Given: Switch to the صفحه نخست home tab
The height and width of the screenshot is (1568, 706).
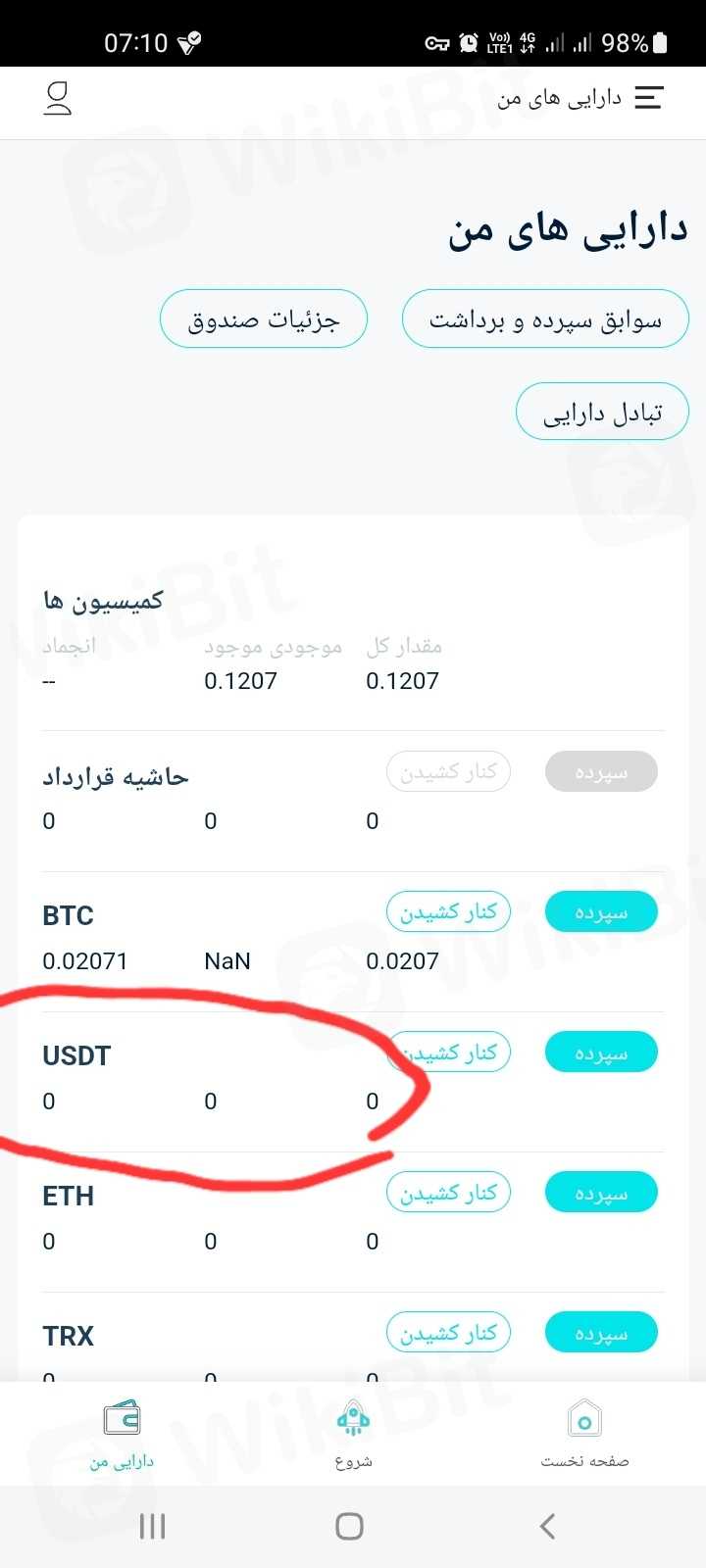Looking at the screenshot, I should 584,1433.
